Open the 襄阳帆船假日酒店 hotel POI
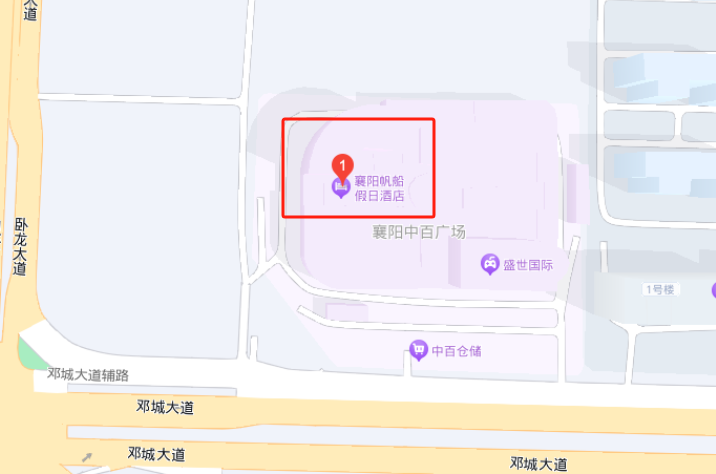Screen dimensions: 716x474 tap(378, 189)
